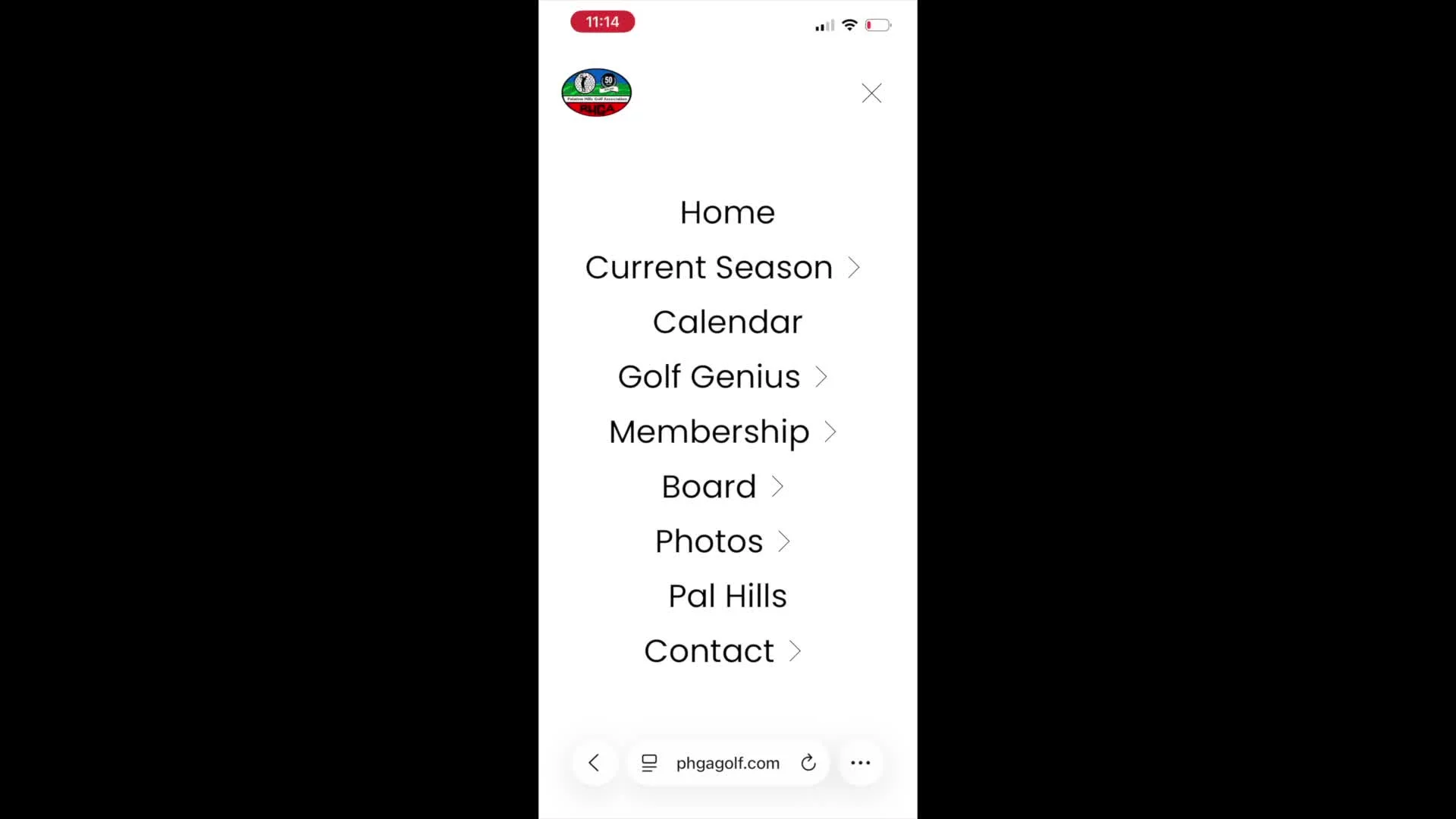Tap the phgagolf.com address bar
The image size is (1456, 819).
click(x=727, y=763)
